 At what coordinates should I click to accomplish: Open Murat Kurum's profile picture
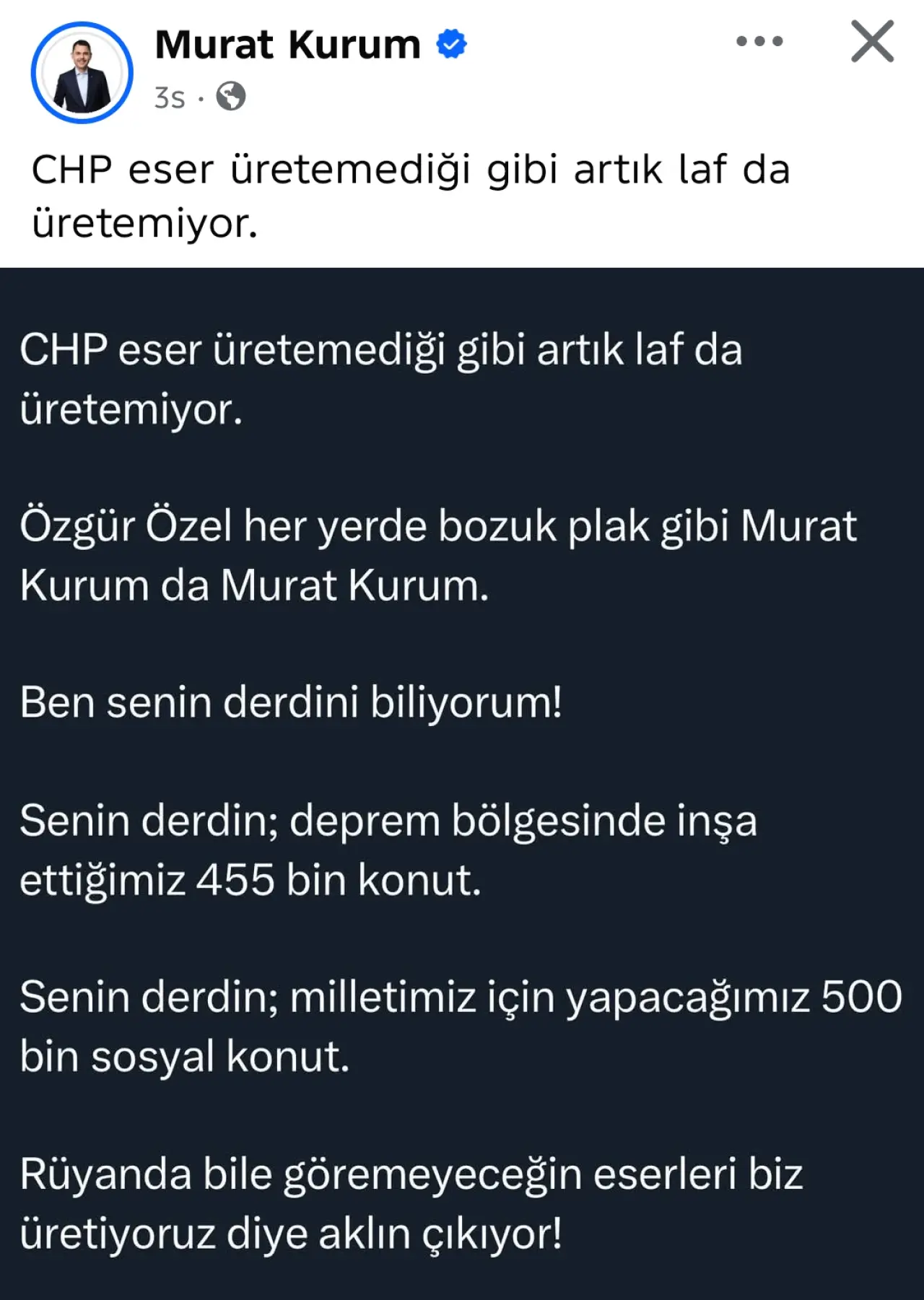82,73
